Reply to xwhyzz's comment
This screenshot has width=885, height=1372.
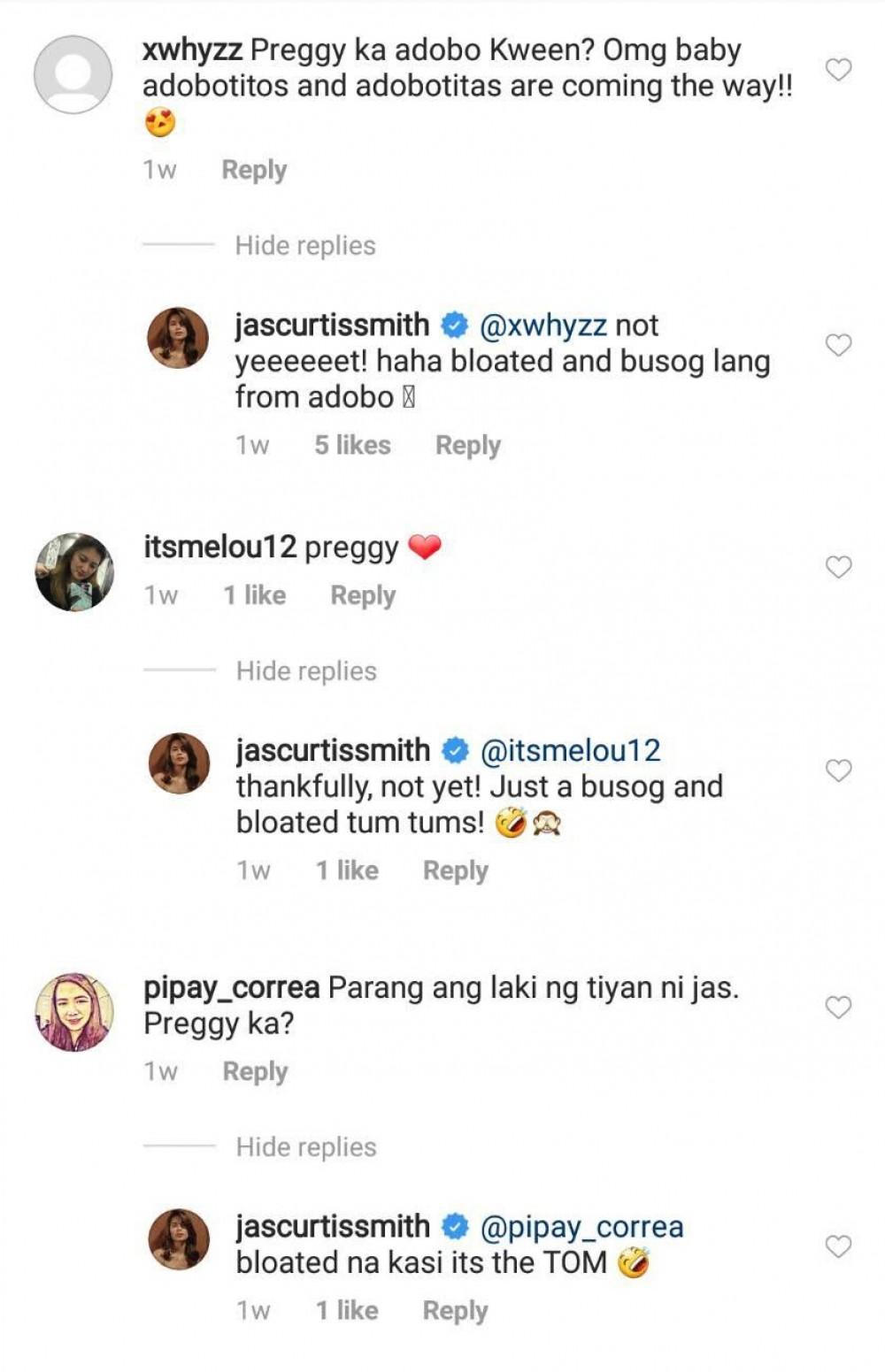click(254, 170)
